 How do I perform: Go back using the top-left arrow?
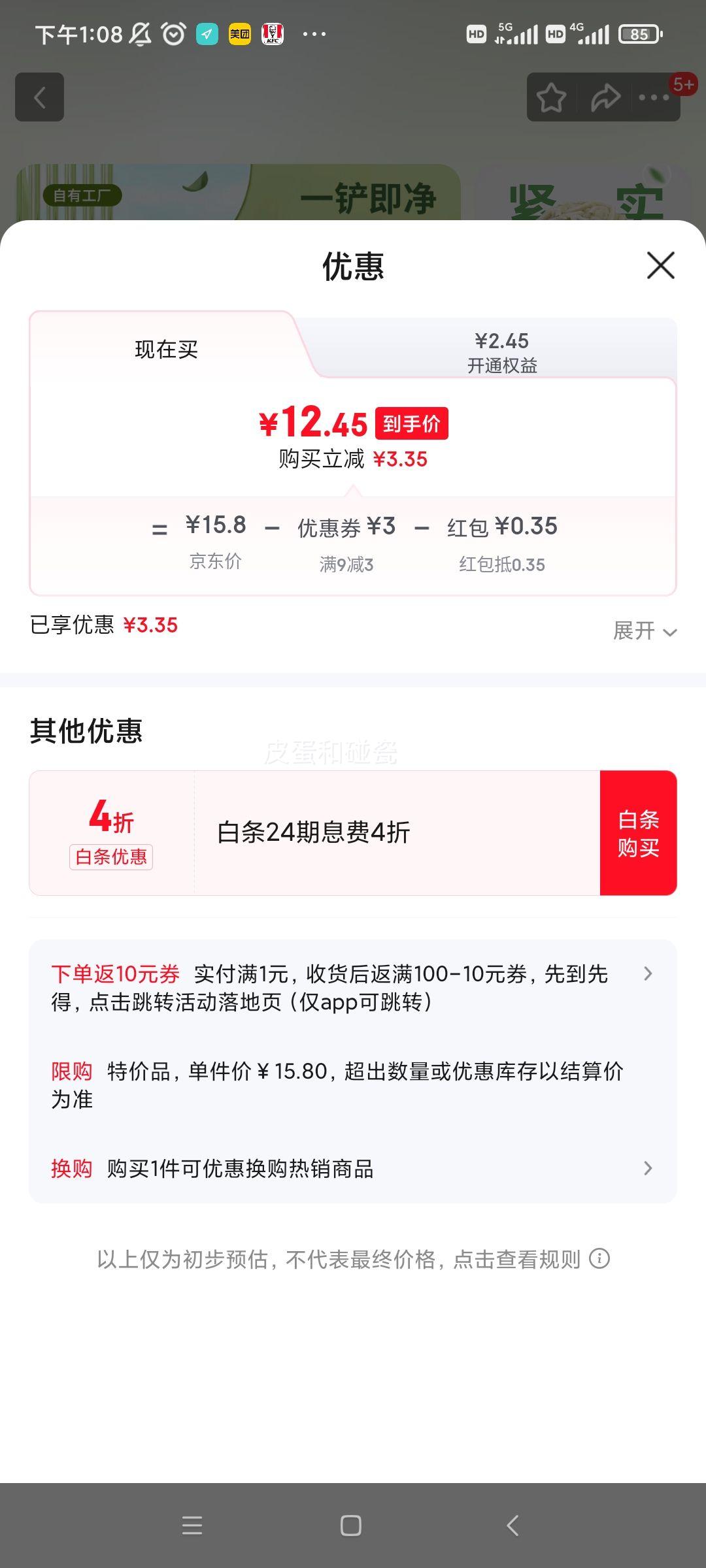pos(40,97)
